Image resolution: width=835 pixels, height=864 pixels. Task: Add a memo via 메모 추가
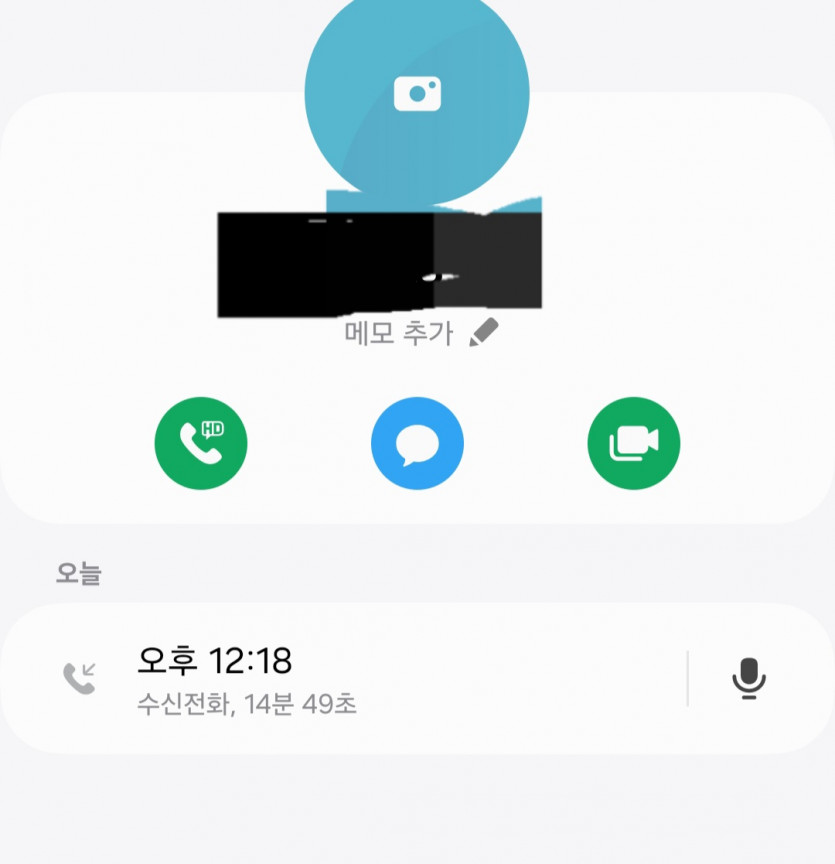(x=420, y=333)
